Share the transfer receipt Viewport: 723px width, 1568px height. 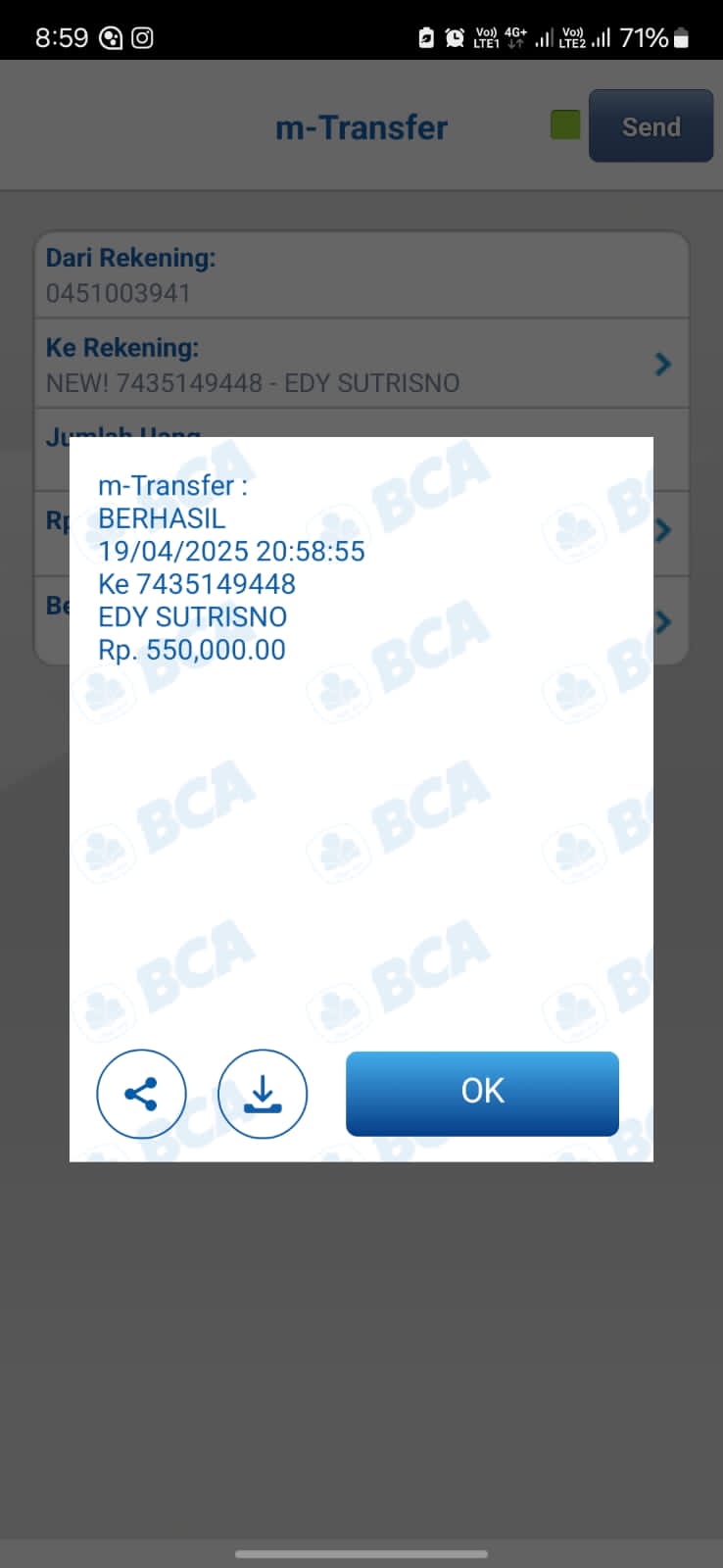(x=141, y=1094)
